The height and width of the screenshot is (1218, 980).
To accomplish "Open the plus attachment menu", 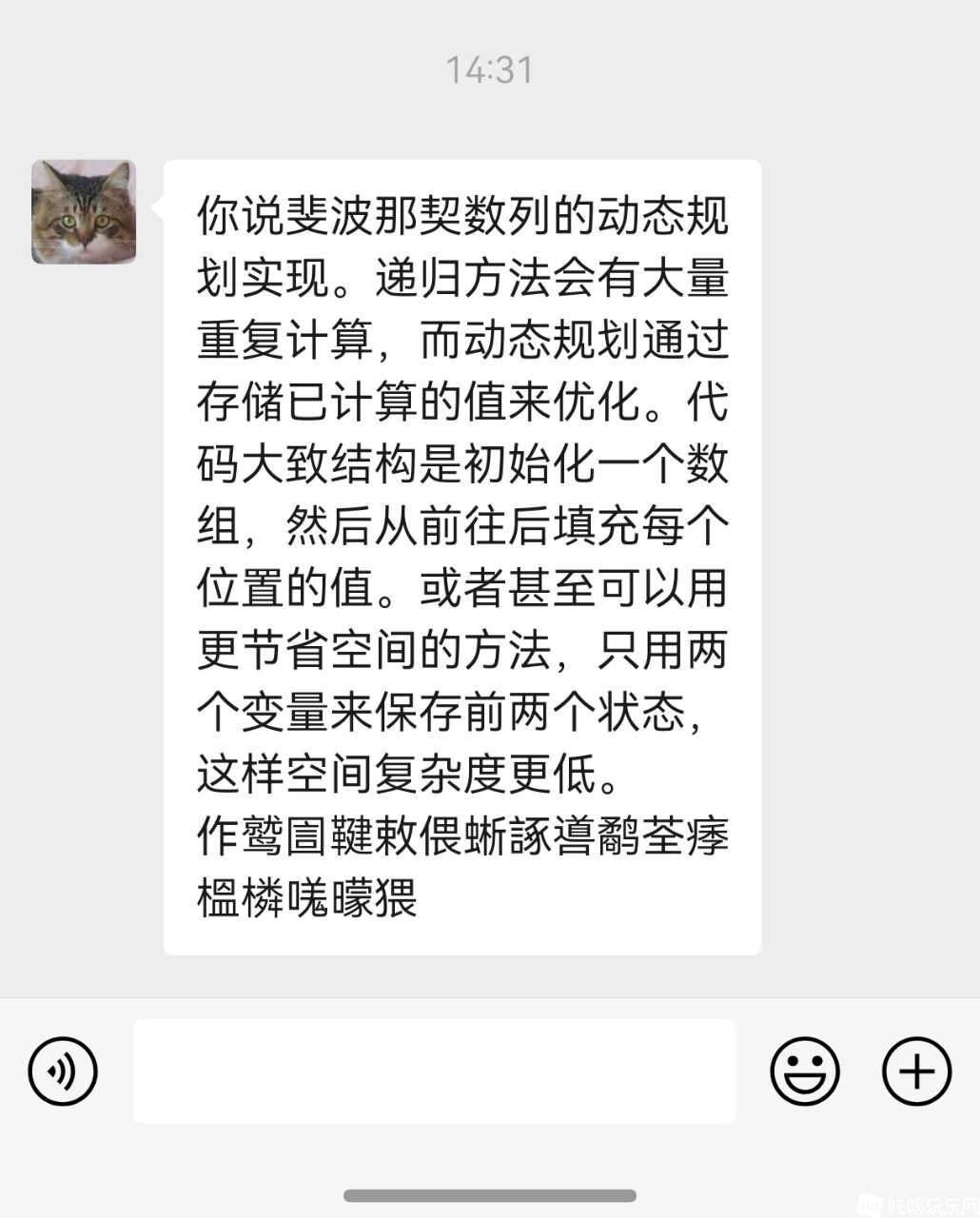I will (916, 1071).
